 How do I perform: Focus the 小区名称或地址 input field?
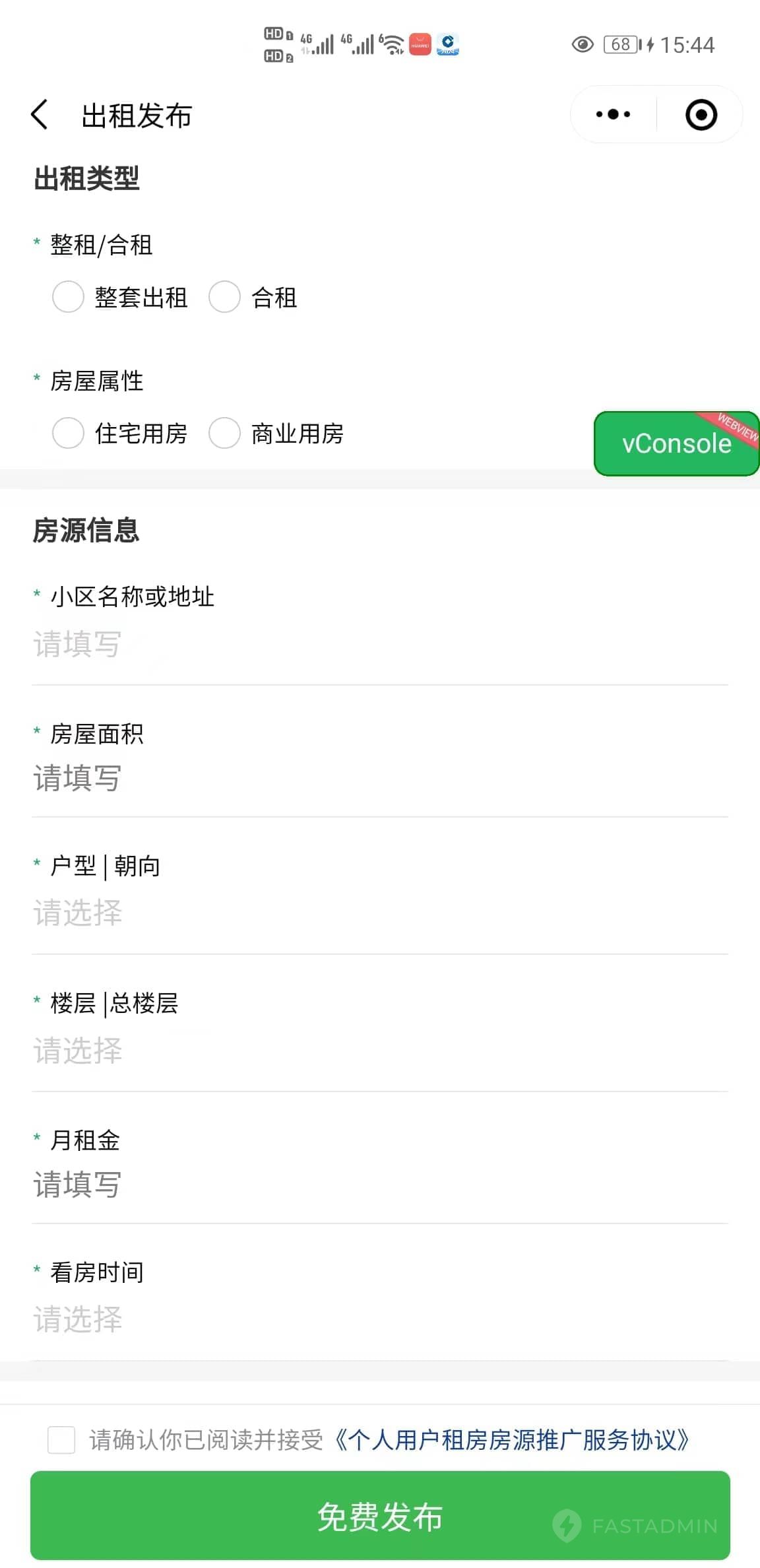tap(380, 644)
